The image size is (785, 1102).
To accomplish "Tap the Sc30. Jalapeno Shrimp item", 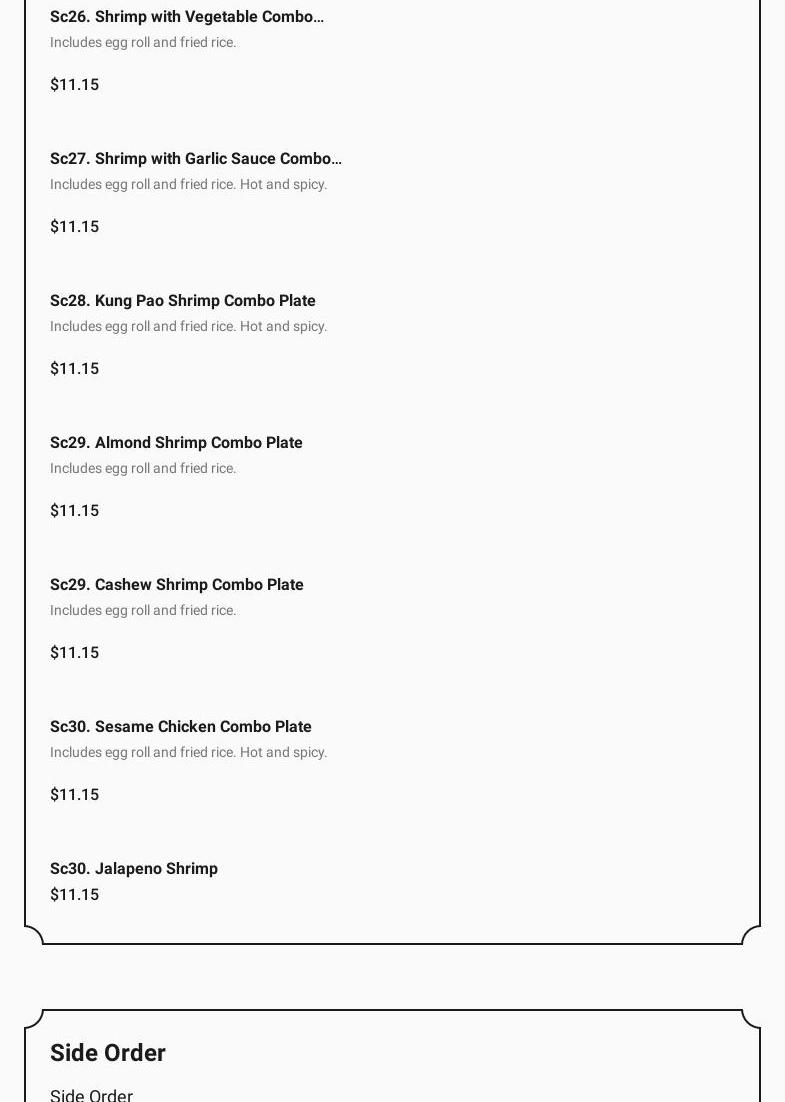I will [x=134, y=869].
